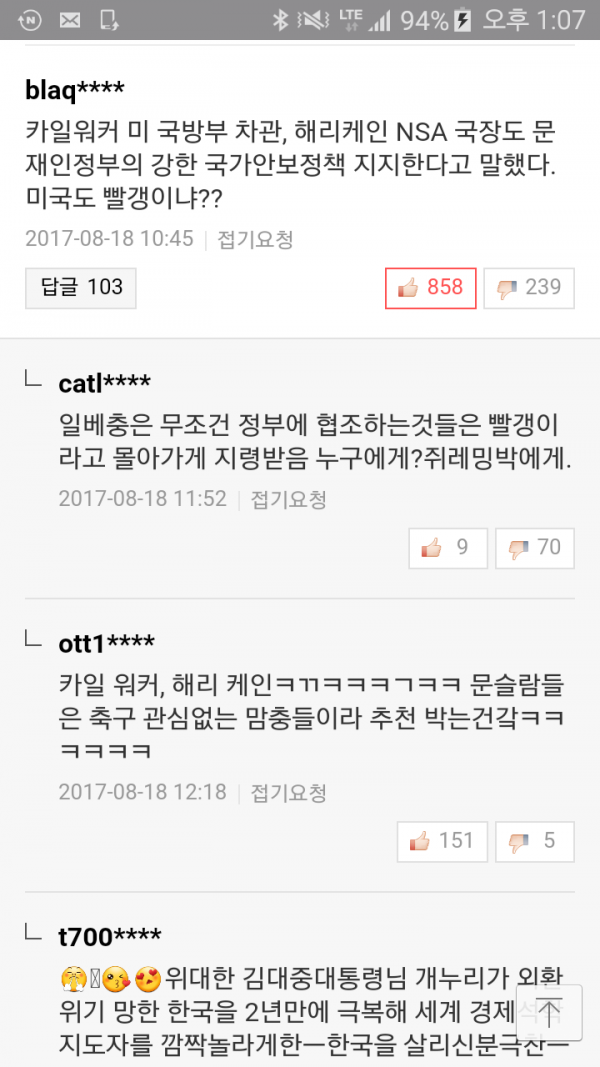Dislike ott1's reply
This screenshot has height=1067, width=600.
(535, 841)
